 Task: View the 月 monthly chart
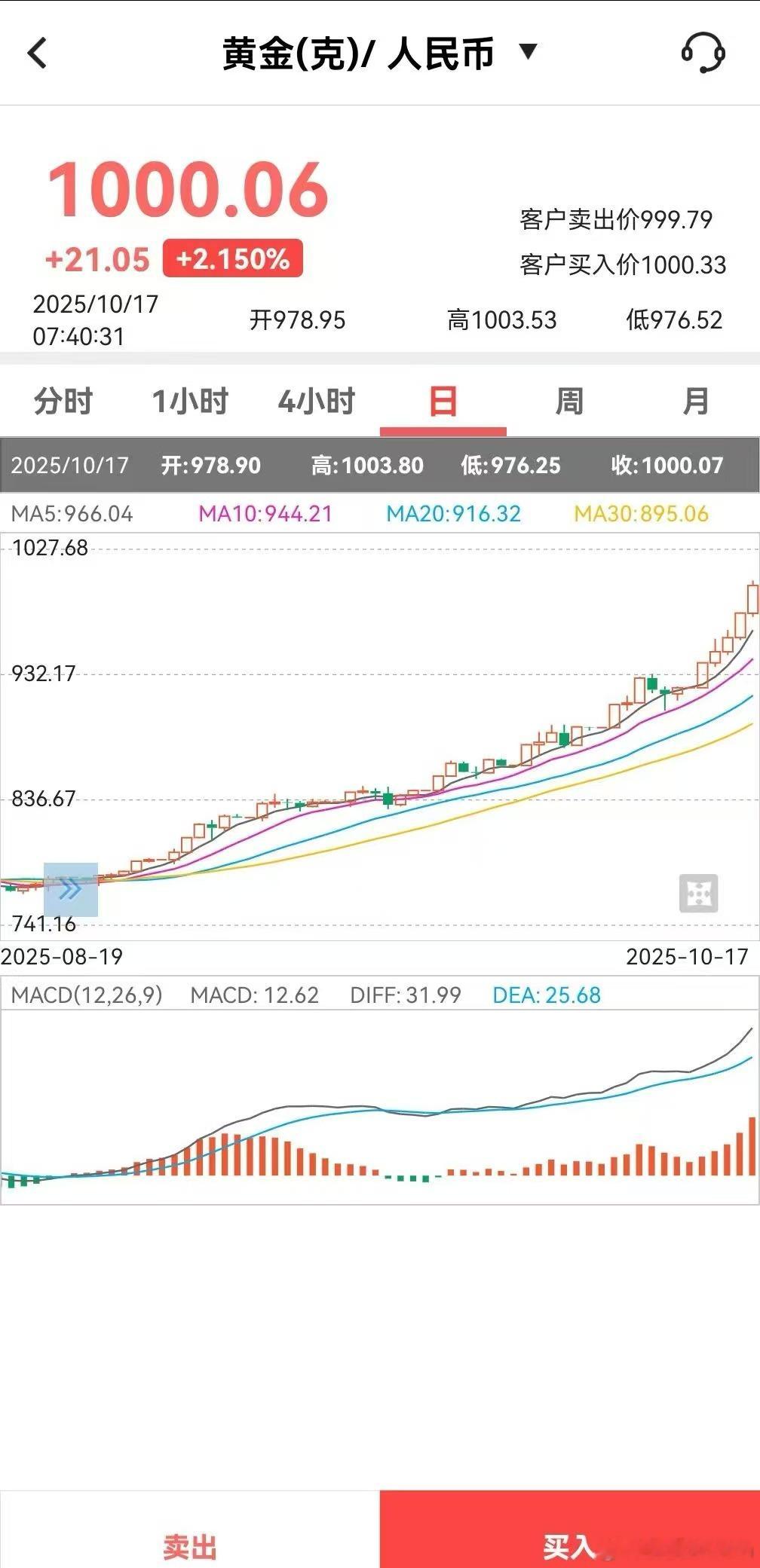(695, 402)
